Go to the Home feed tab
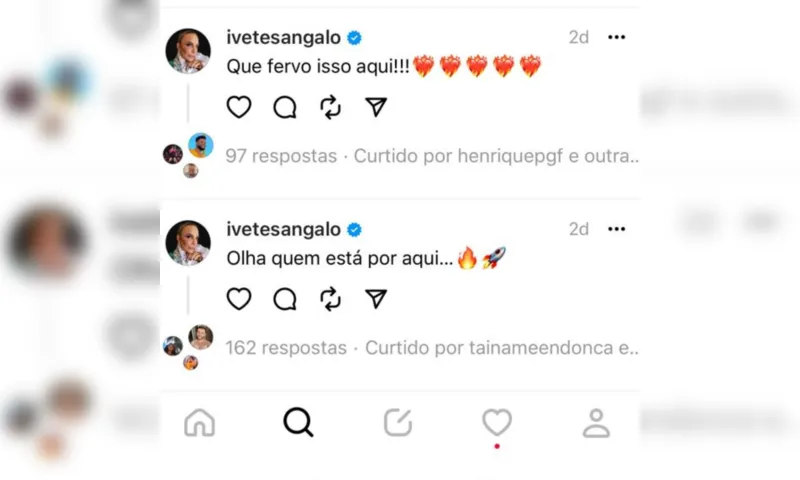800x480 pixels. 200,423
